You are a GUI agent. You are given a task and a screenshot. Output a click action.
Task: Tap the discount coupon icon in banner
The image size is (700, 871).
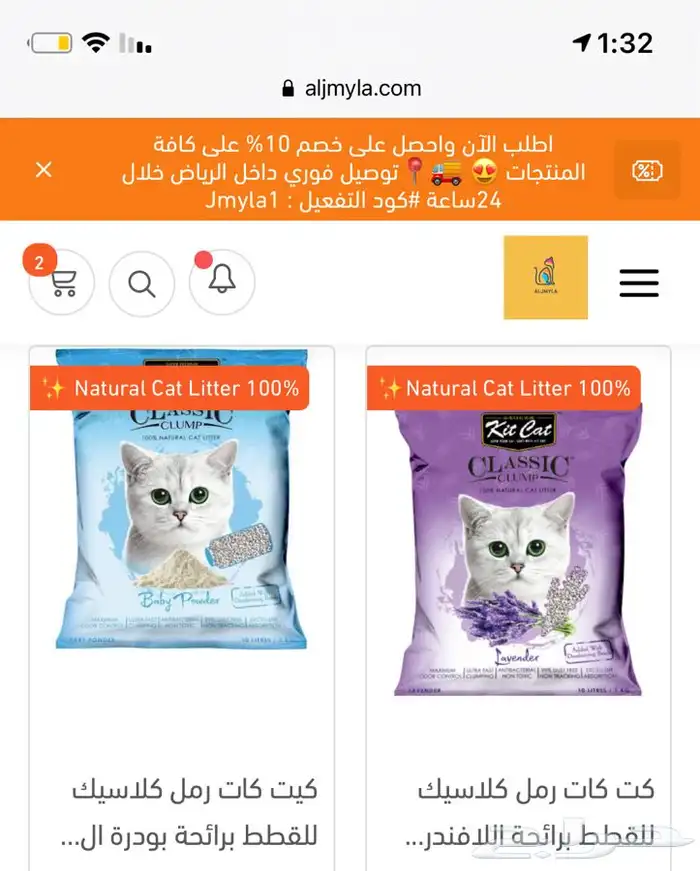pyautogui.click(x=646, y=170)
